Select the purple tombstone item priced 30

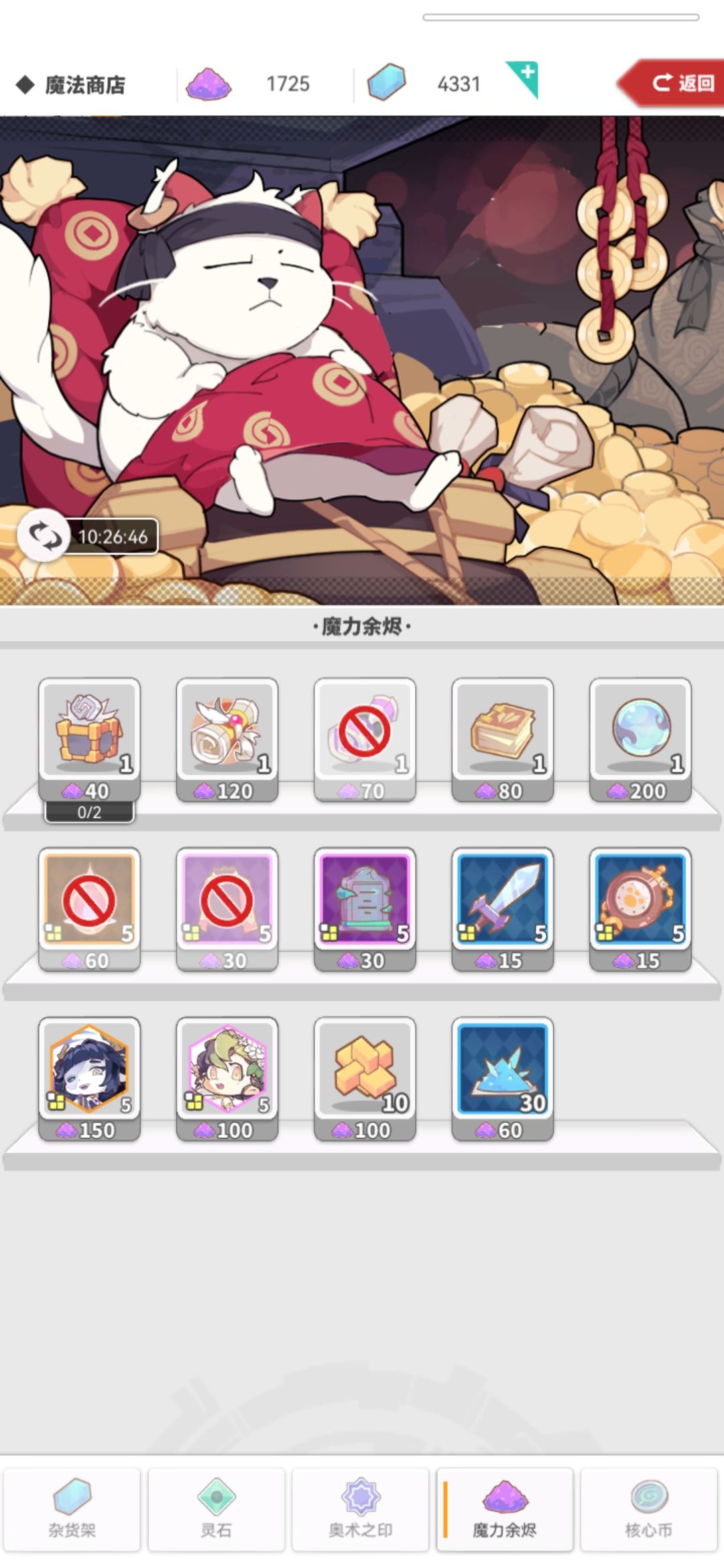click(365, 905)
